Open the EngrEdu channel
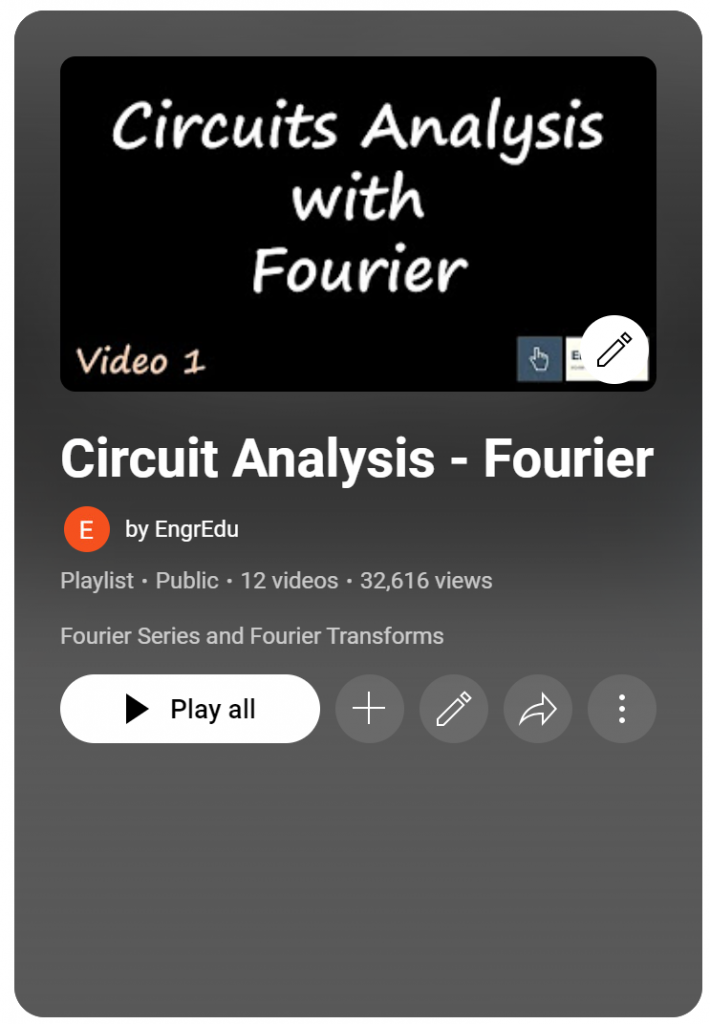The width and height of the screenshot is (710, 1024). (181, 529)
